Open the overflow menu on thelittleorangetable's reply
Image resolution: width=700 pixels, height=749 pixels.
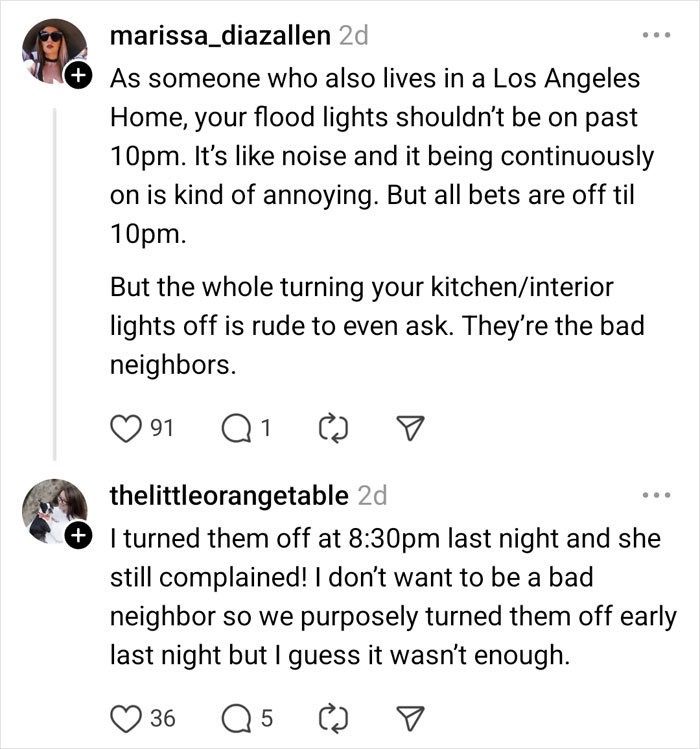656,495
